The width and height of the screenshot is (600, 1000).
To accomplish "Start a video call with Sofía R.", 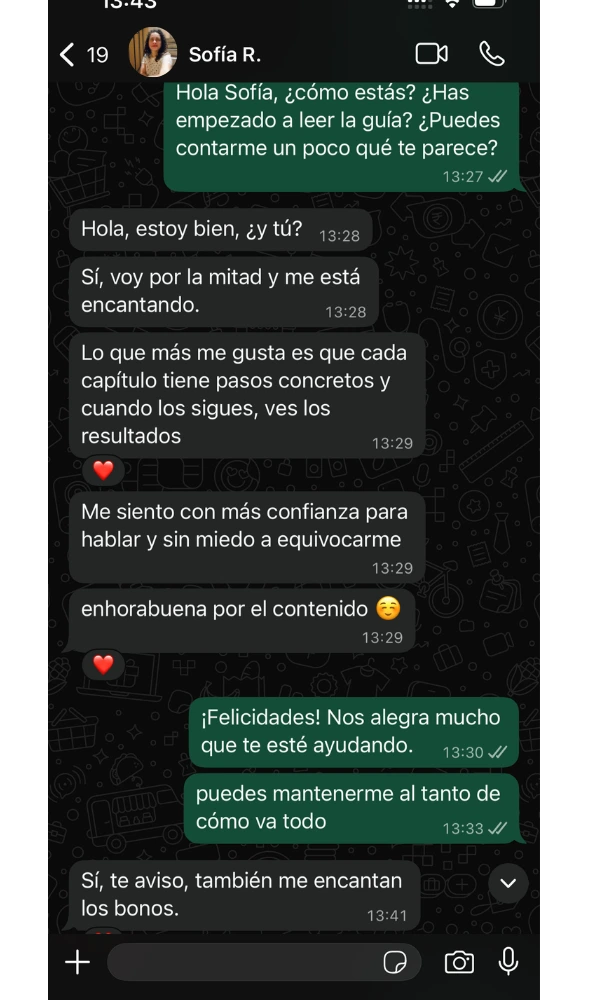I will 431,54.
